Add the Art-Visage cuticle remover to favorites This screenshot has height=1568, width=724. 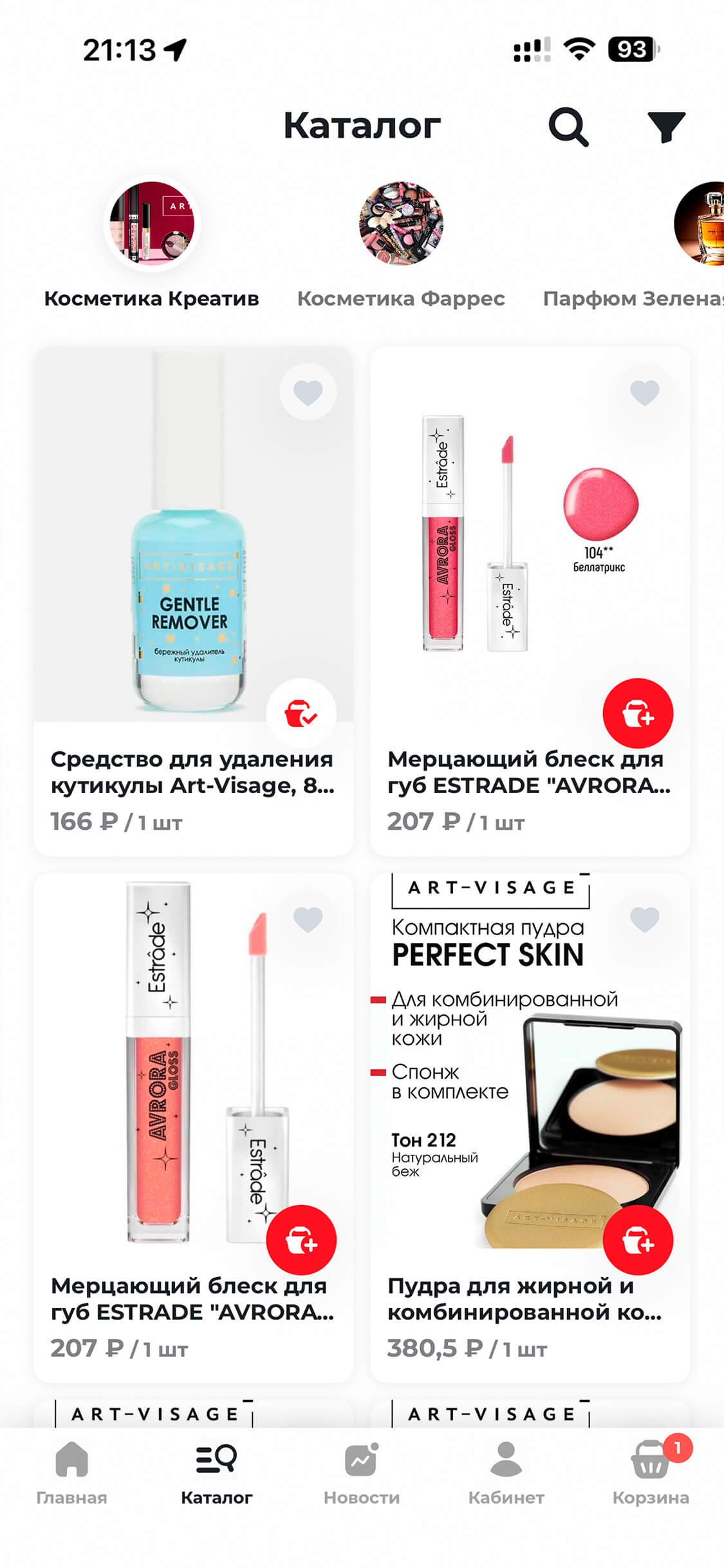(x=308, y=392)
